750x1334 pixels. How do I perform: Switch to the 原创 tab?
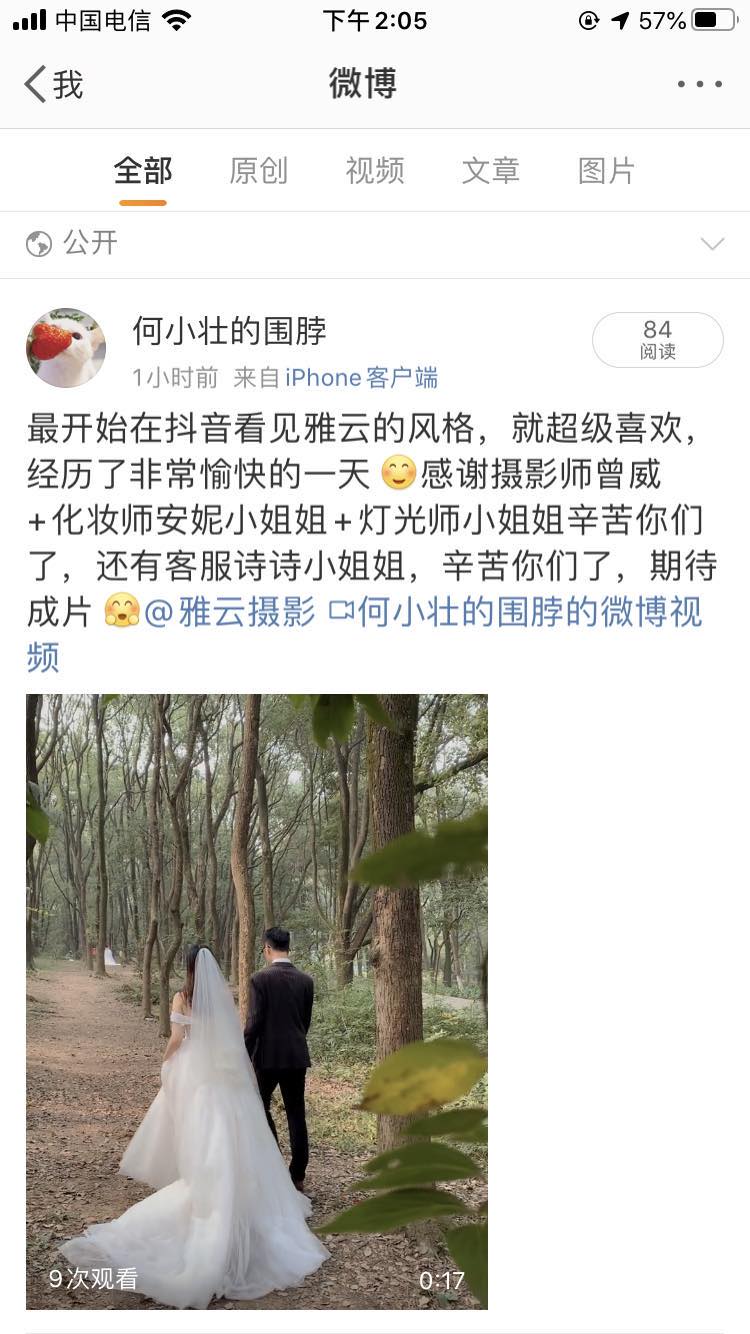[258, 171]
